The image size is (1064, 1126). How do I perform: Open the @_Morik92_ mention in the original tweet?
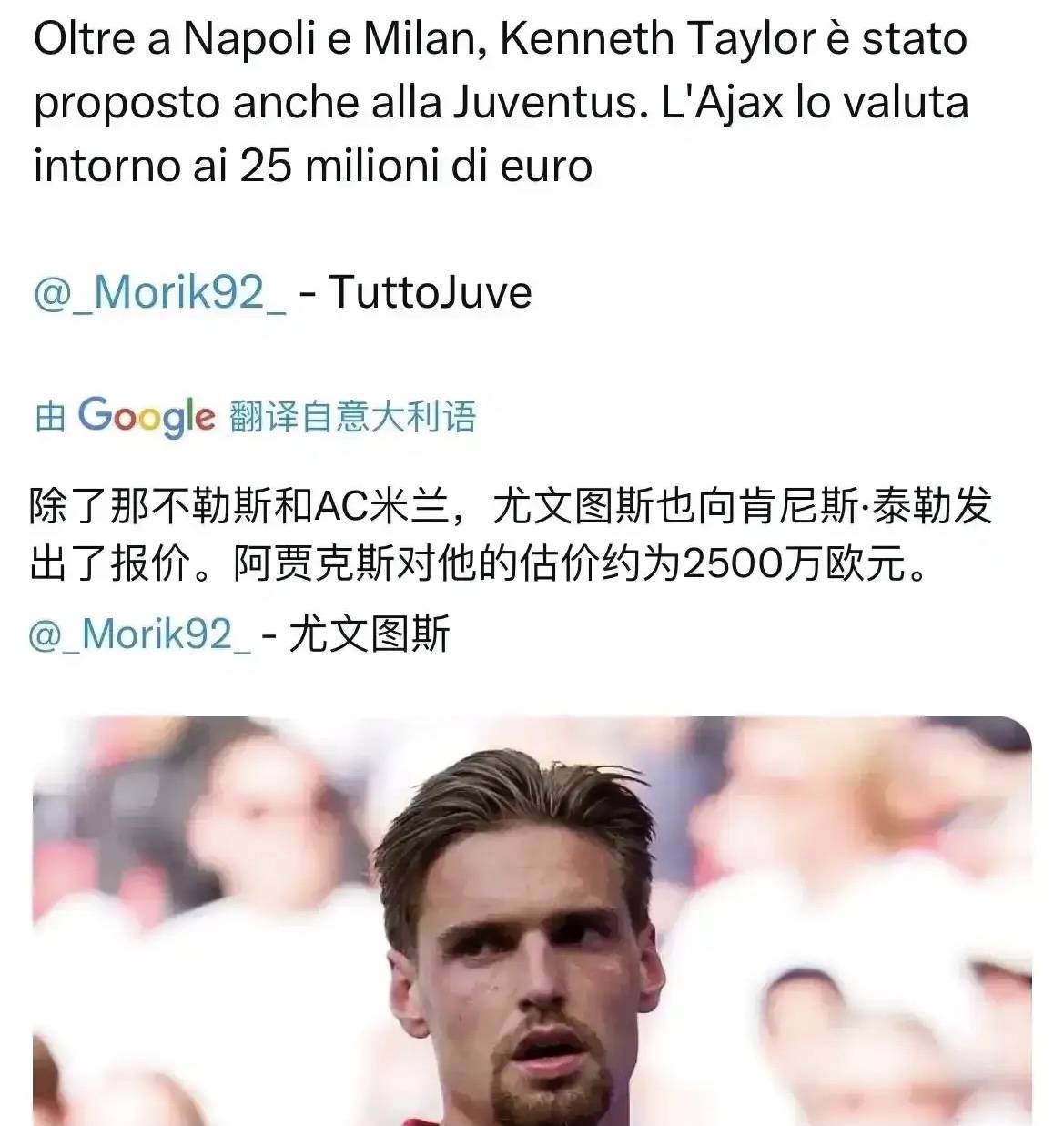coord(159,293)
